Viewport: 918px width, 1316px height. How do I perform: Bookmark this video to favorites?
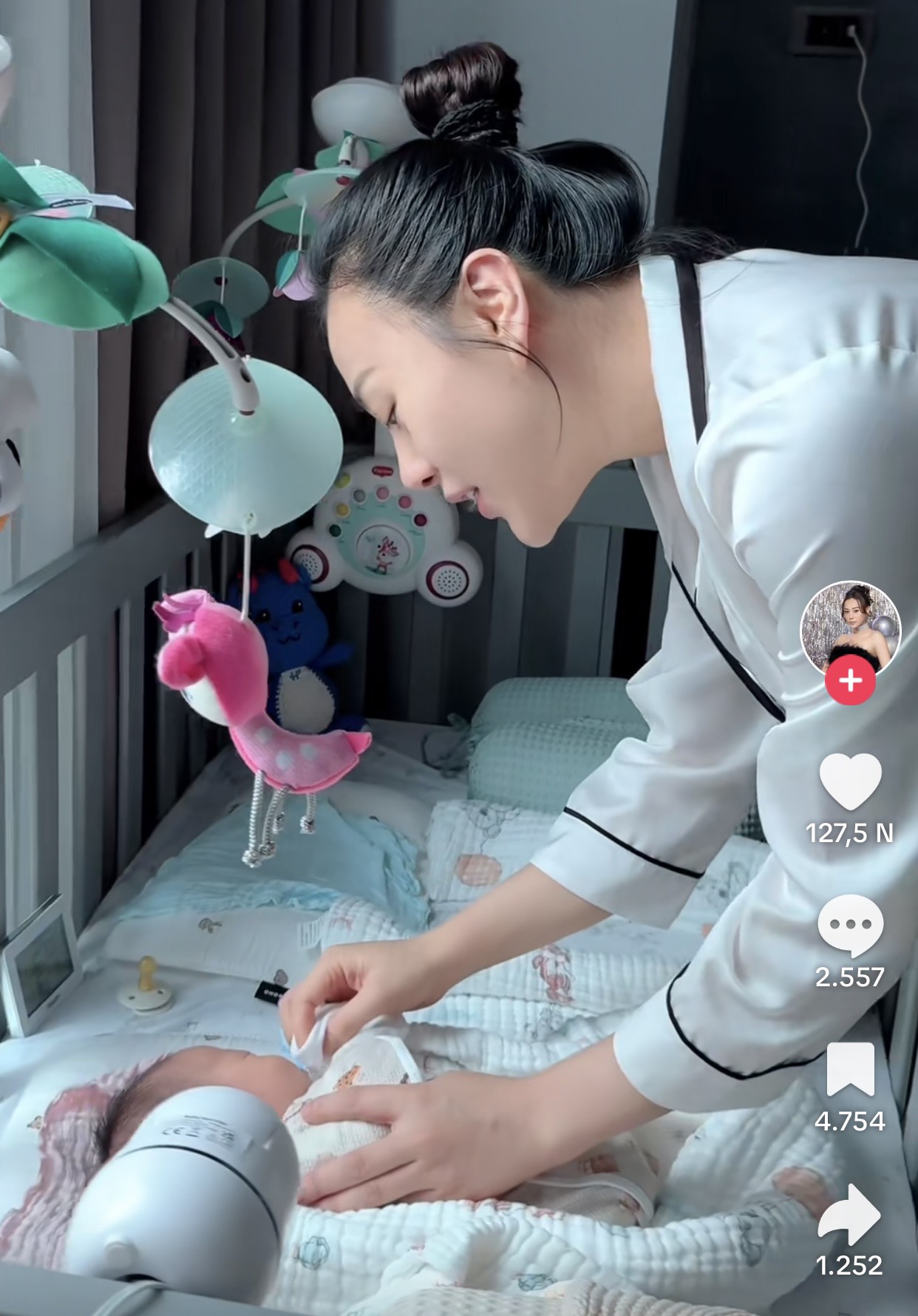(x=850, y=1069)
